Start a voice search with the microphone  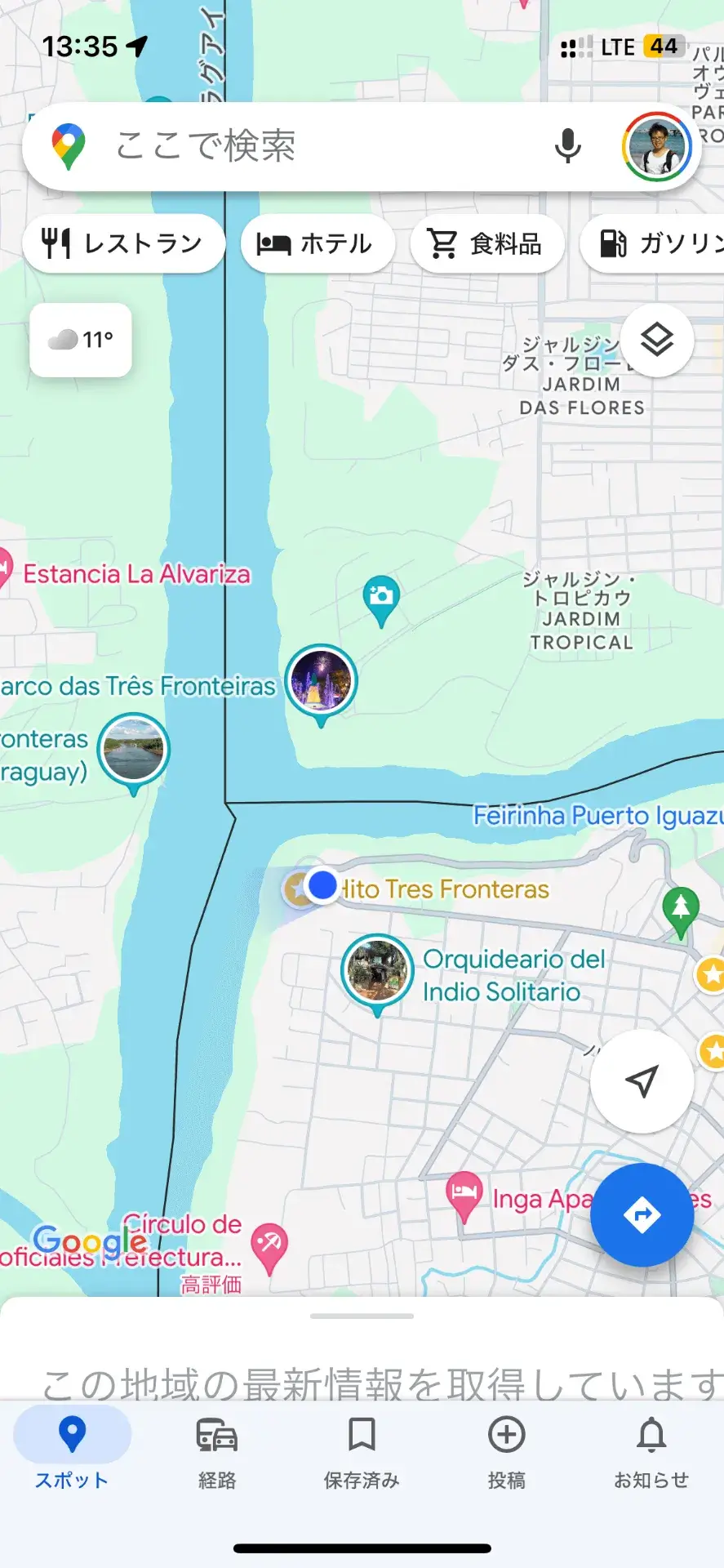(x=567, y=145)
